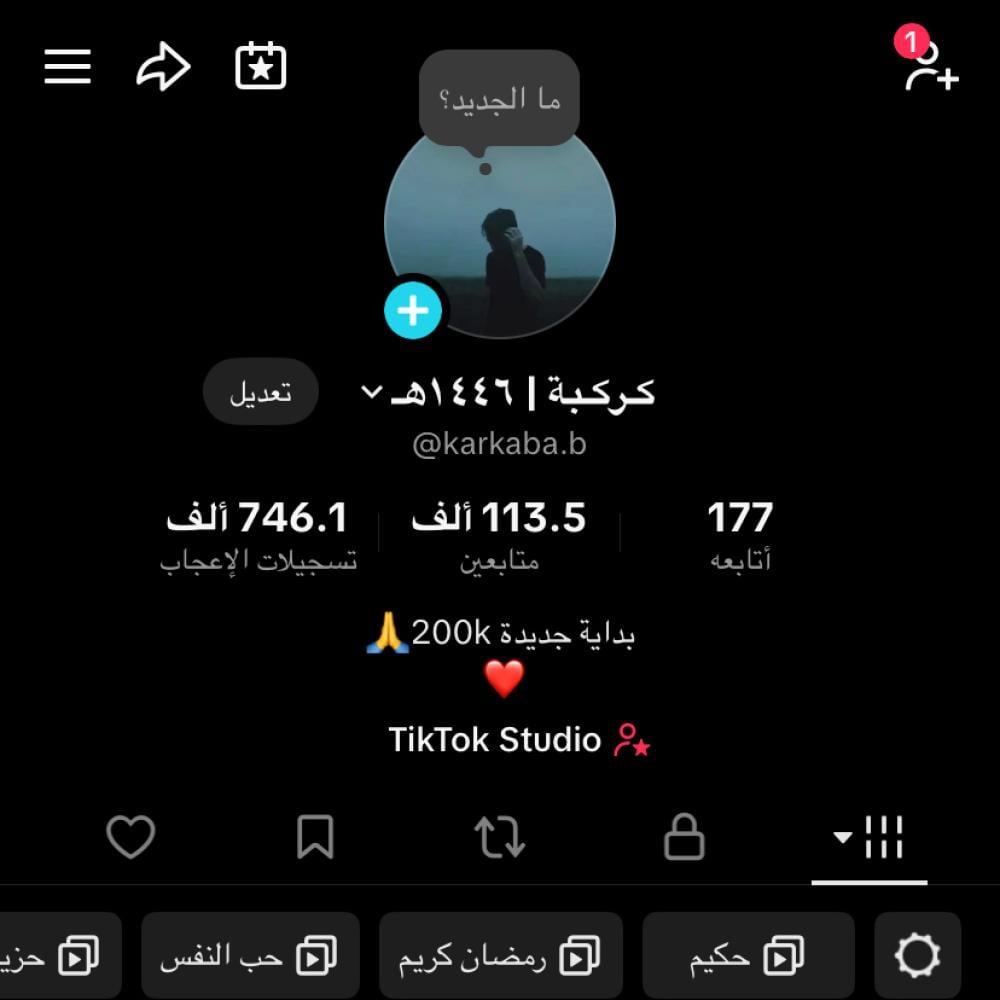Add a story with the plus badge
The width and height of the screenshot is (1000, 1000).
[x=413, y=311]
